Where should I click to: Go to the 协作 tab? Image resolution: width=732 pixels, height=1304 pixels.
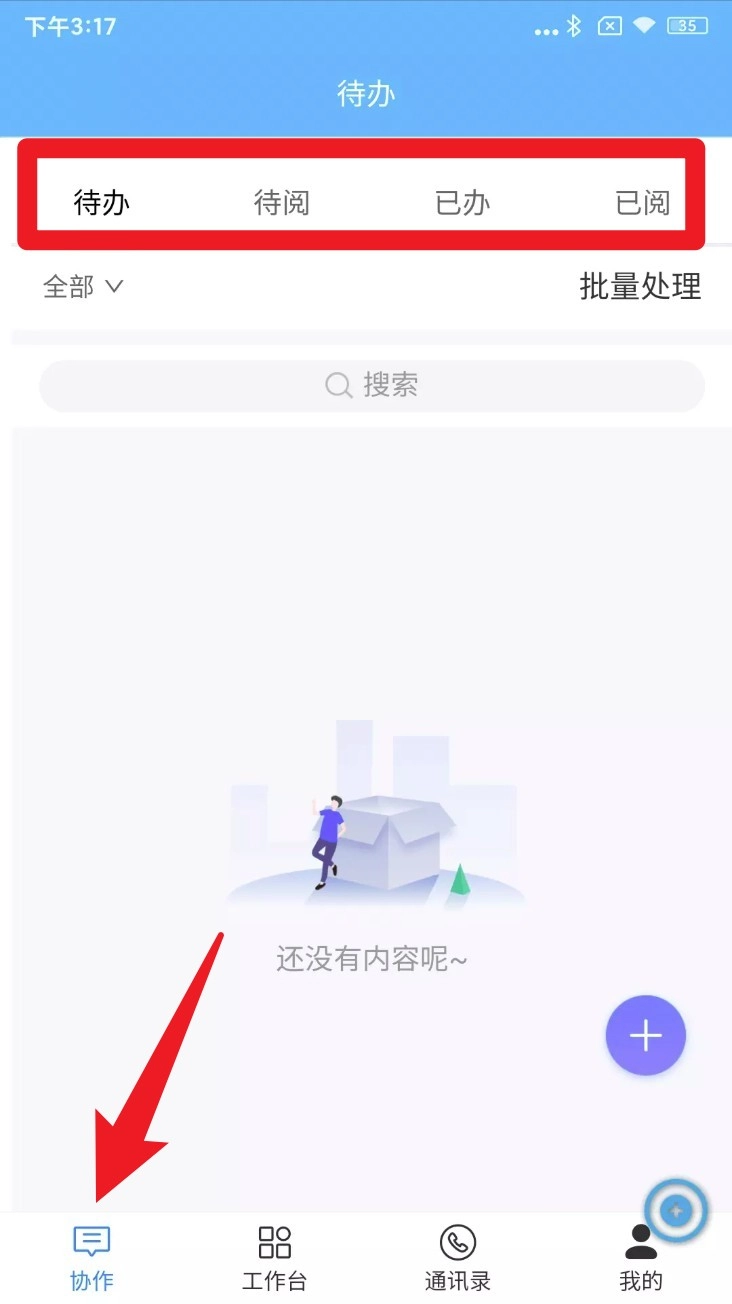[x=92, y=1257]
